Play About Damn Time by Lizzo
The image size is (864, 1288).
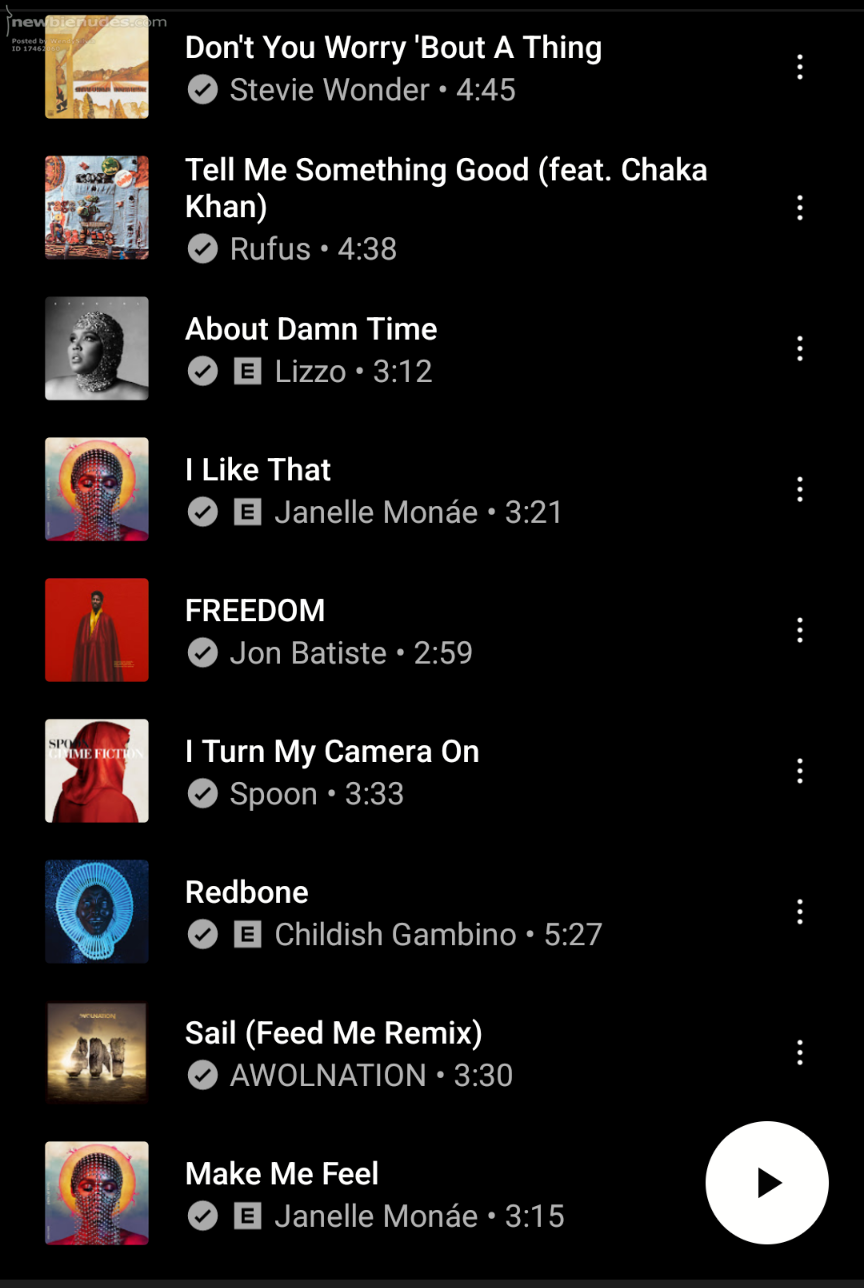coord(311,330)
